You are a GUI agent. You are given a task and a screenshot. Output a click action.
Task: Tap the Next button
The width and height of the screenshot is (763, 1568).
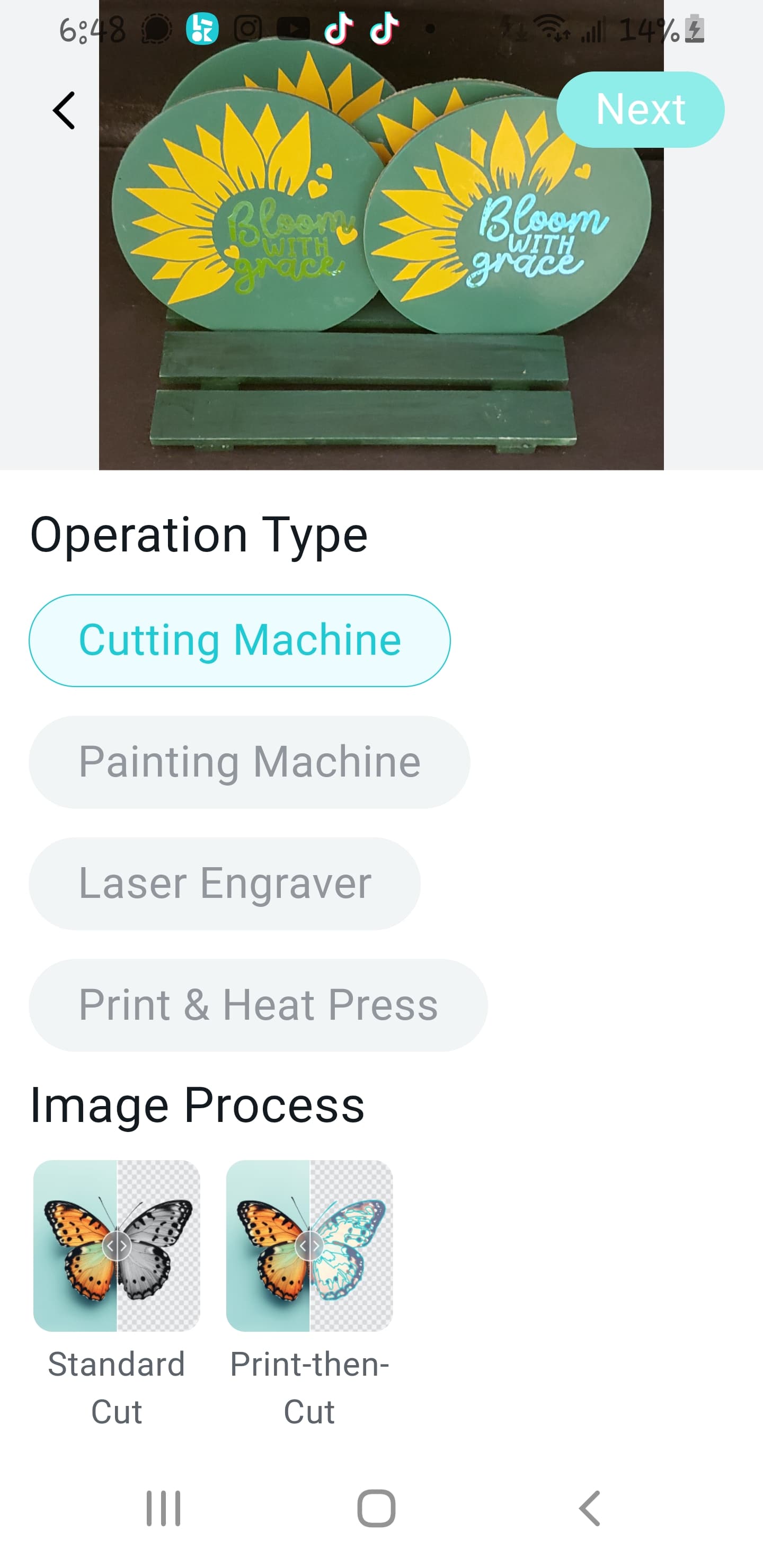click(640, 110)
